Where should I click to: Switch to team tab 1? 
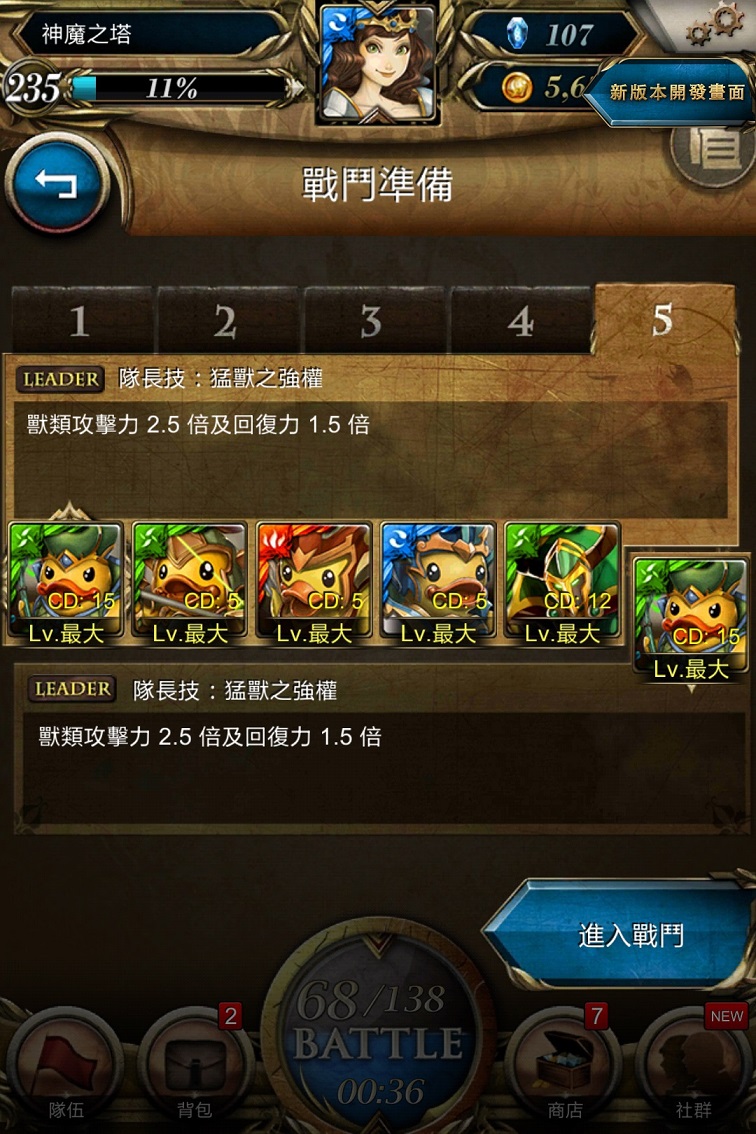[79, 322]
